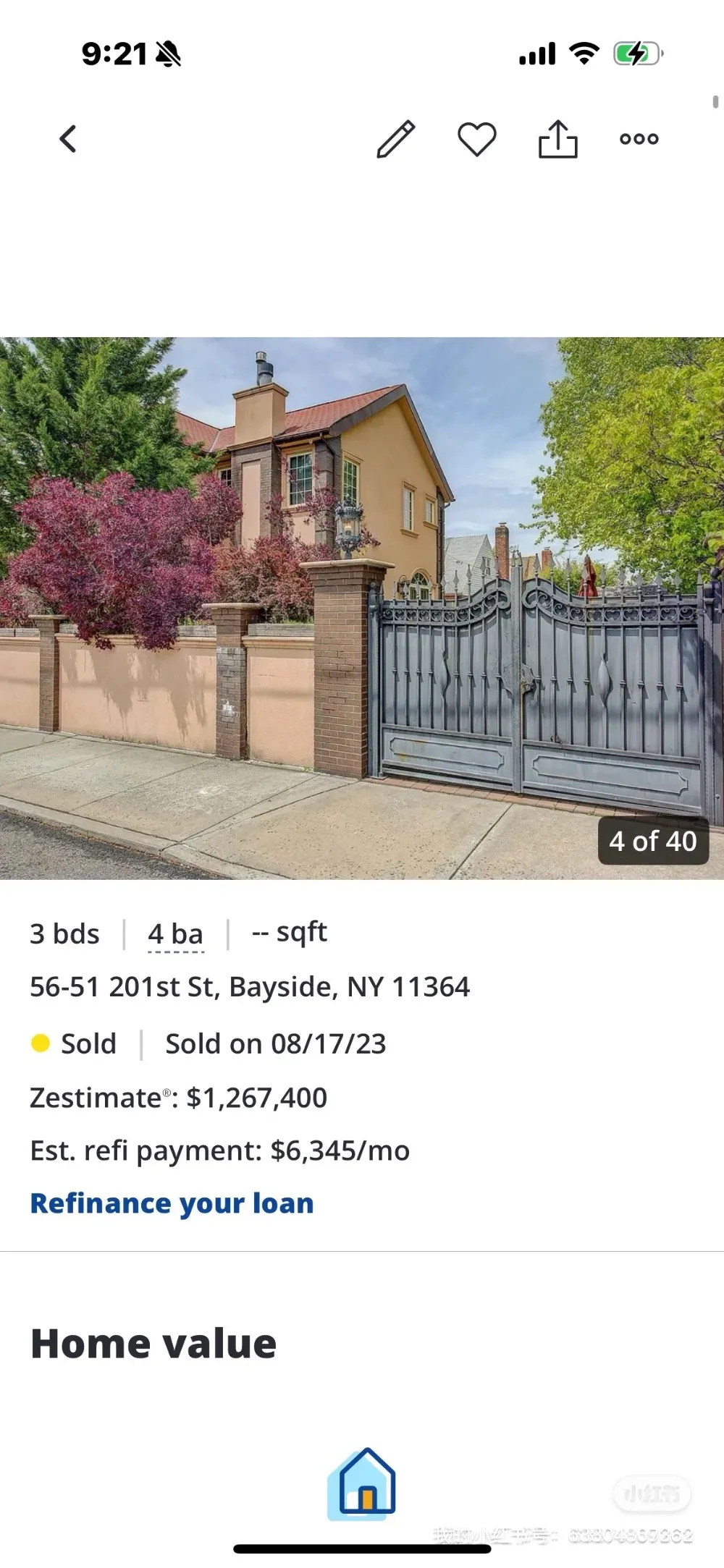
Task: Share this Bayside listing
Action: [x=558, y=138]
